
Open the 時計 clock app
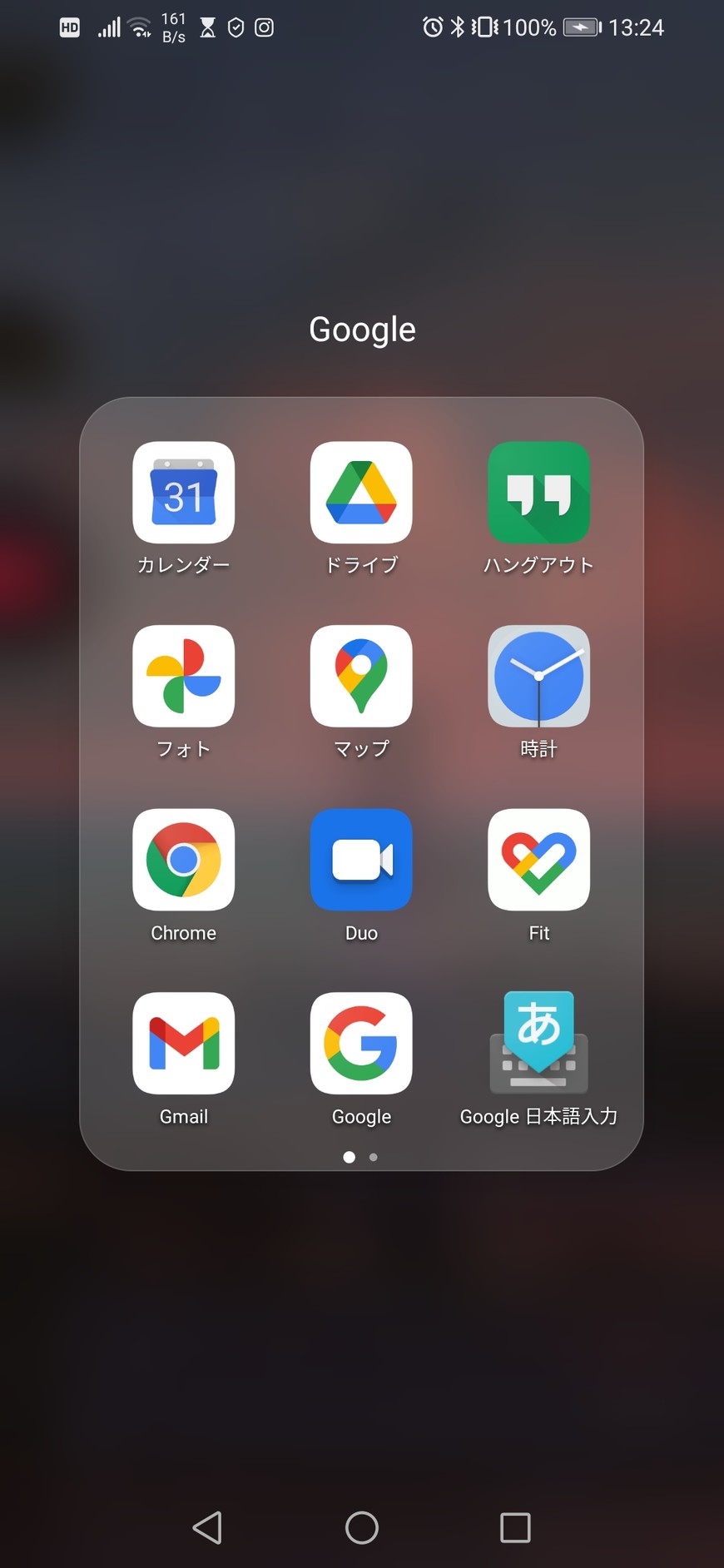[x=538, y=676]
